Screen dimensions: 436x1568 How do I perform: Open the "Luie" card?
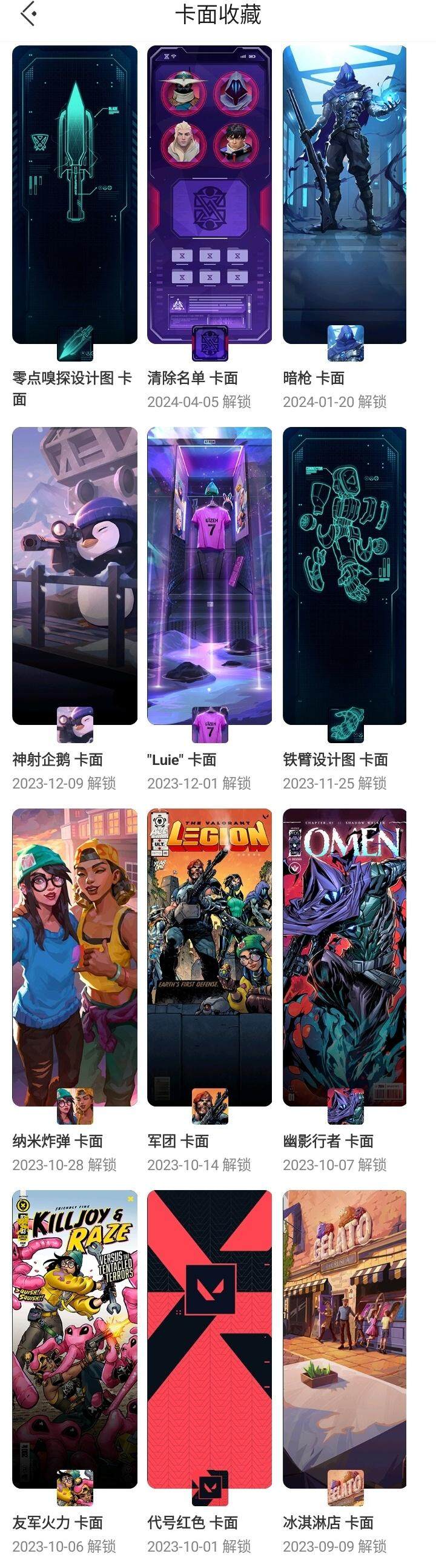click(210, 575)
